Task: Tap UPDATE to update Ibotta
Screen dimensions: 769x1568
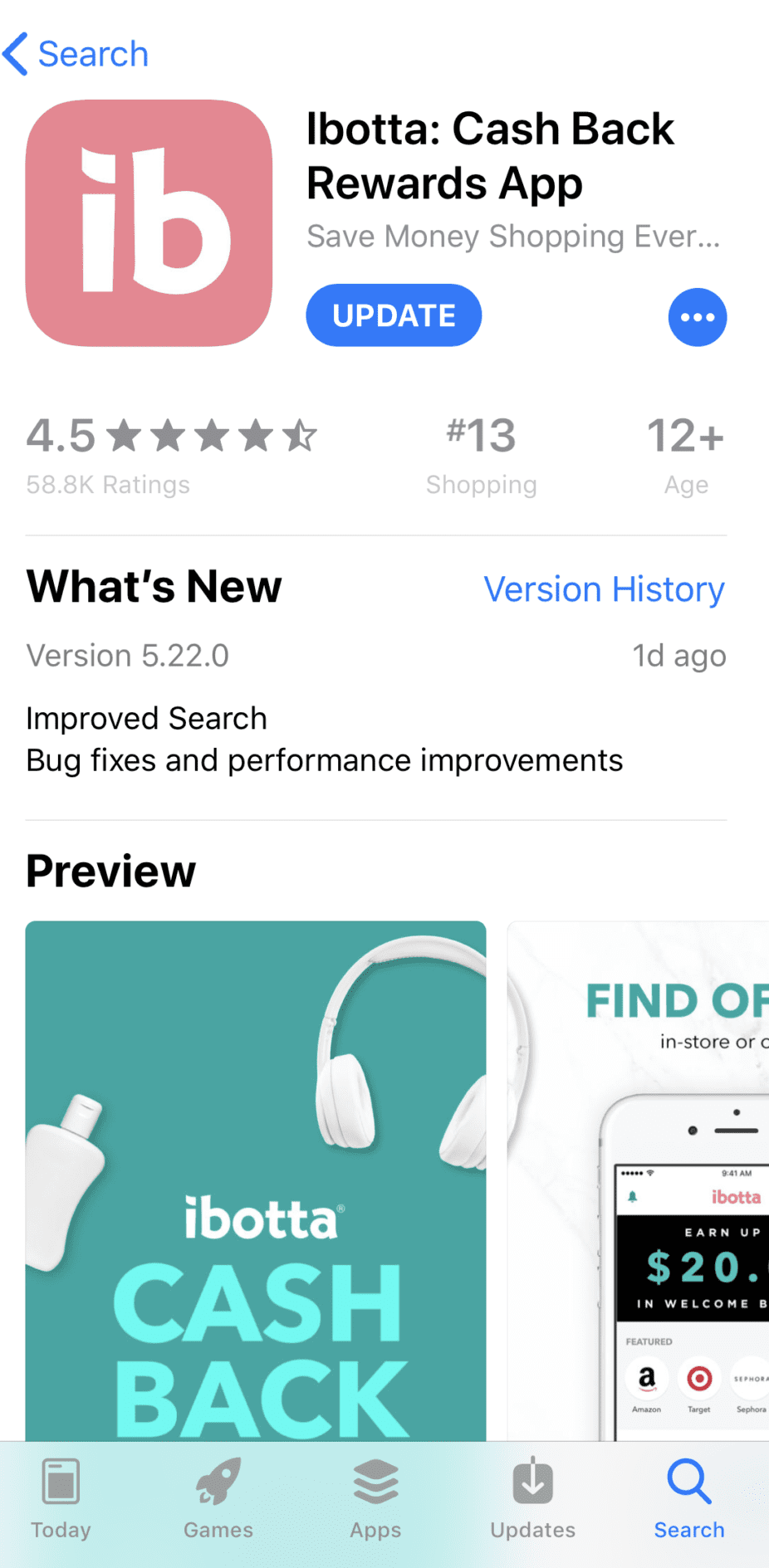Action: tap(394, 315)
